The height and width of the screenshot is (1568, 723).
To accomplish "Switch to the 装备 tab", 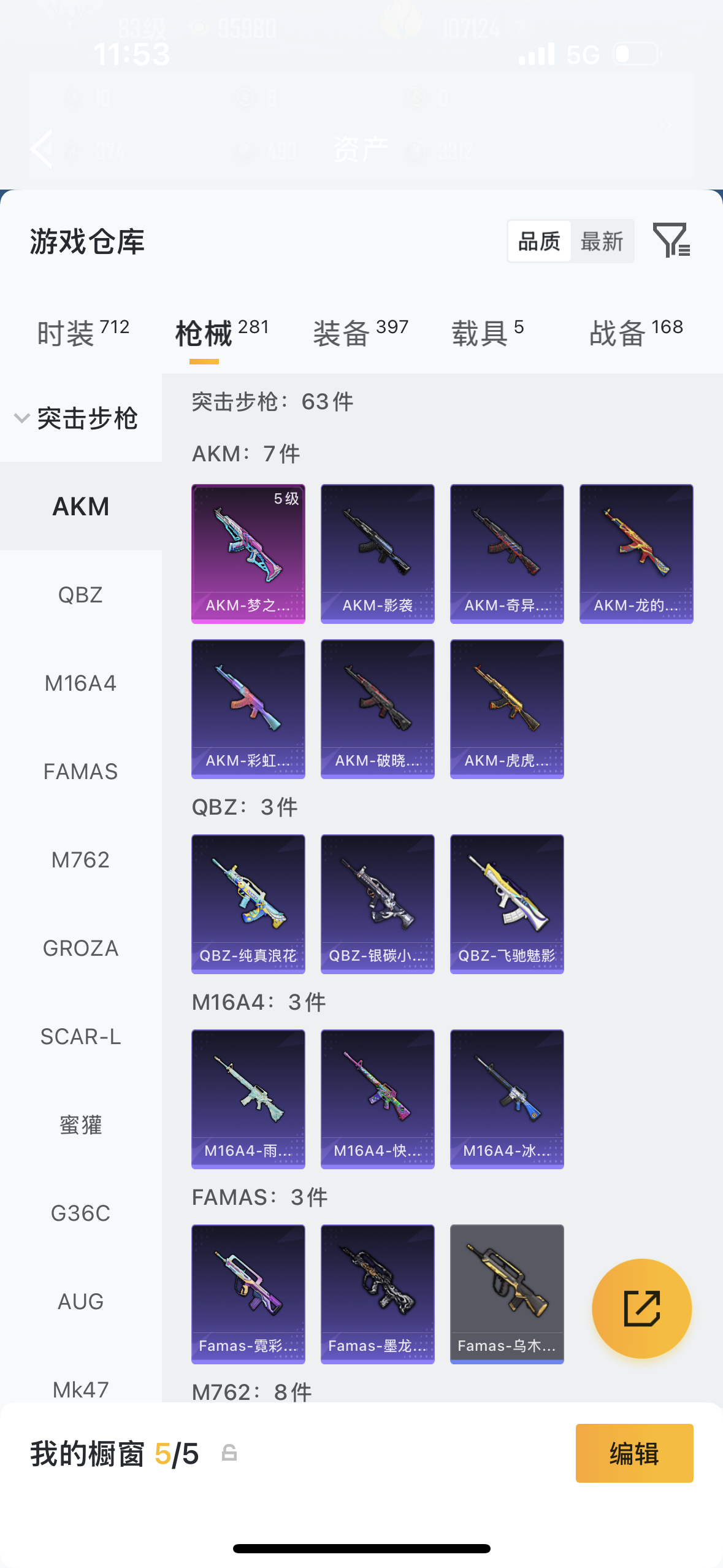I will pos(361,333).
